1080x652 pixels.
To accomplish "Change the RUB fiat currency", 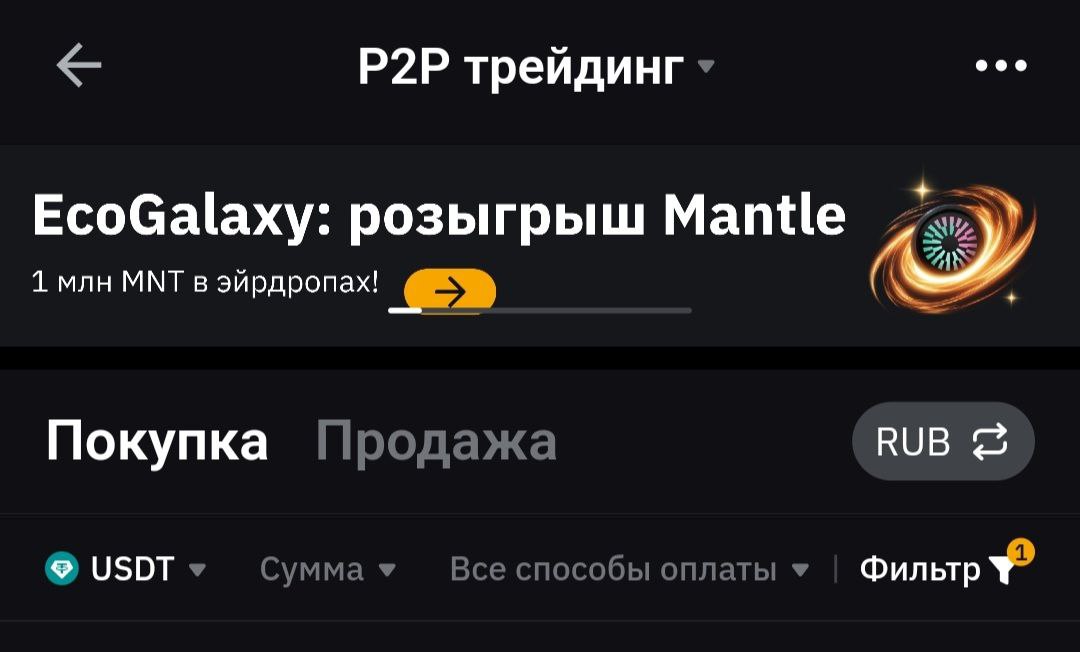I will point(942,441).
